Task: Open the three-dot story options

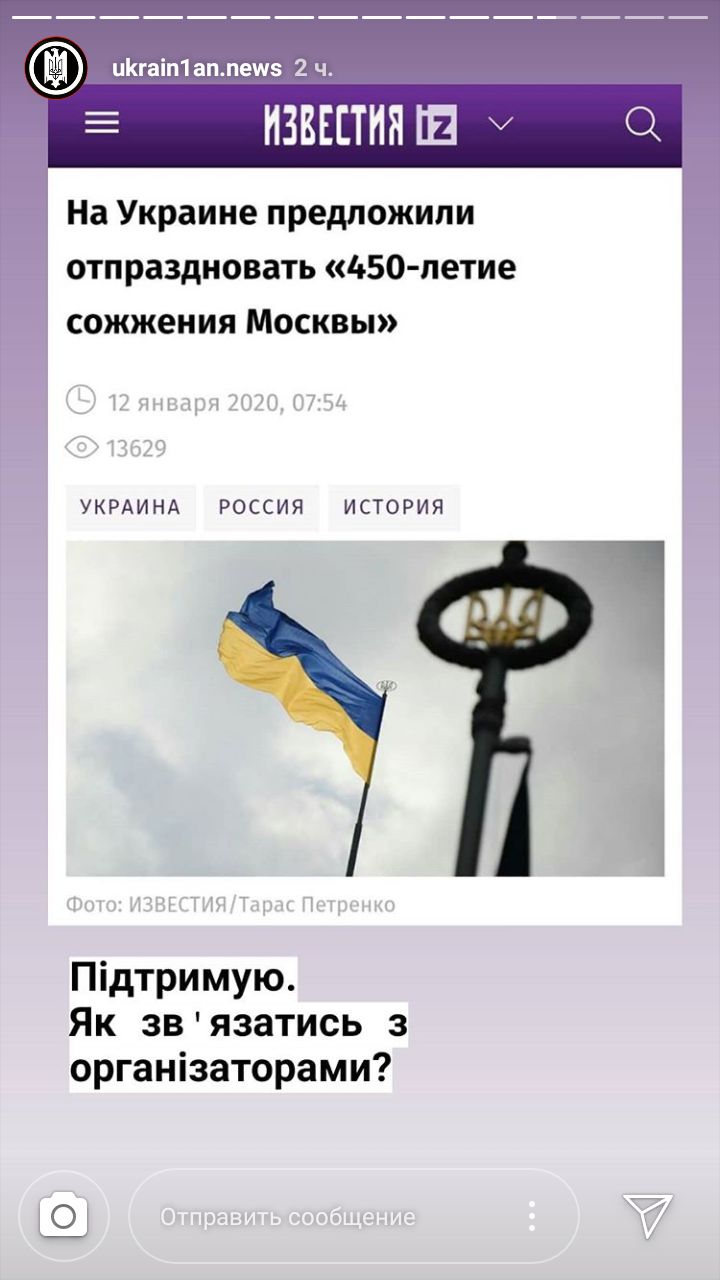Action: pyautogui.click(x=532, y=1216)
